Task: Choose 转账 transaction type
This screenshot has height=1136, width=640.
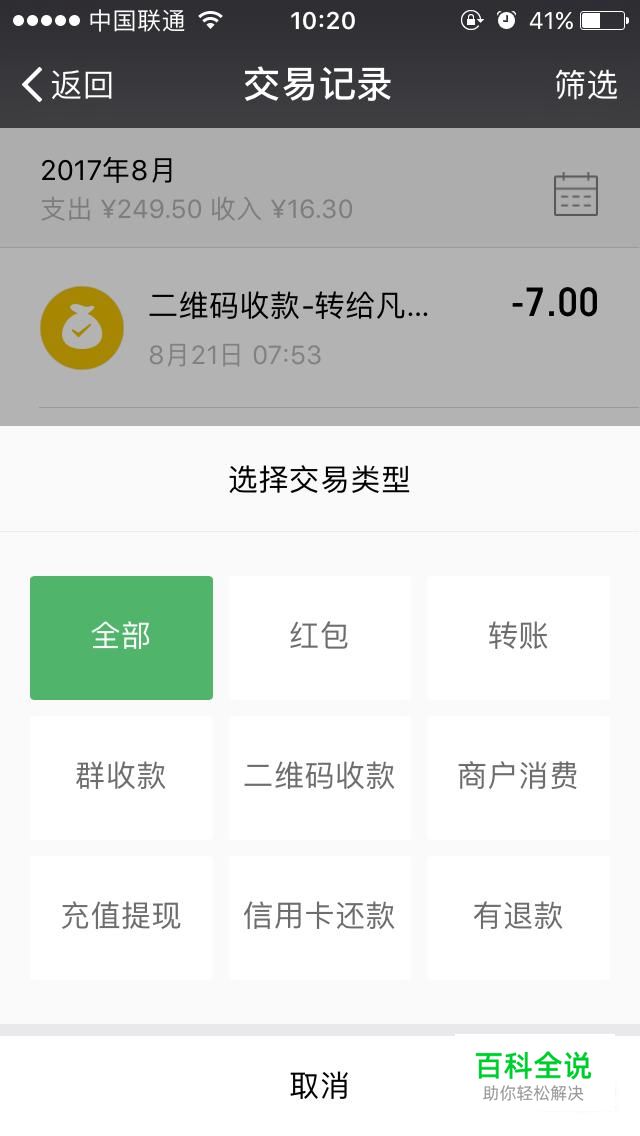Action: click(x=518, y=638)
